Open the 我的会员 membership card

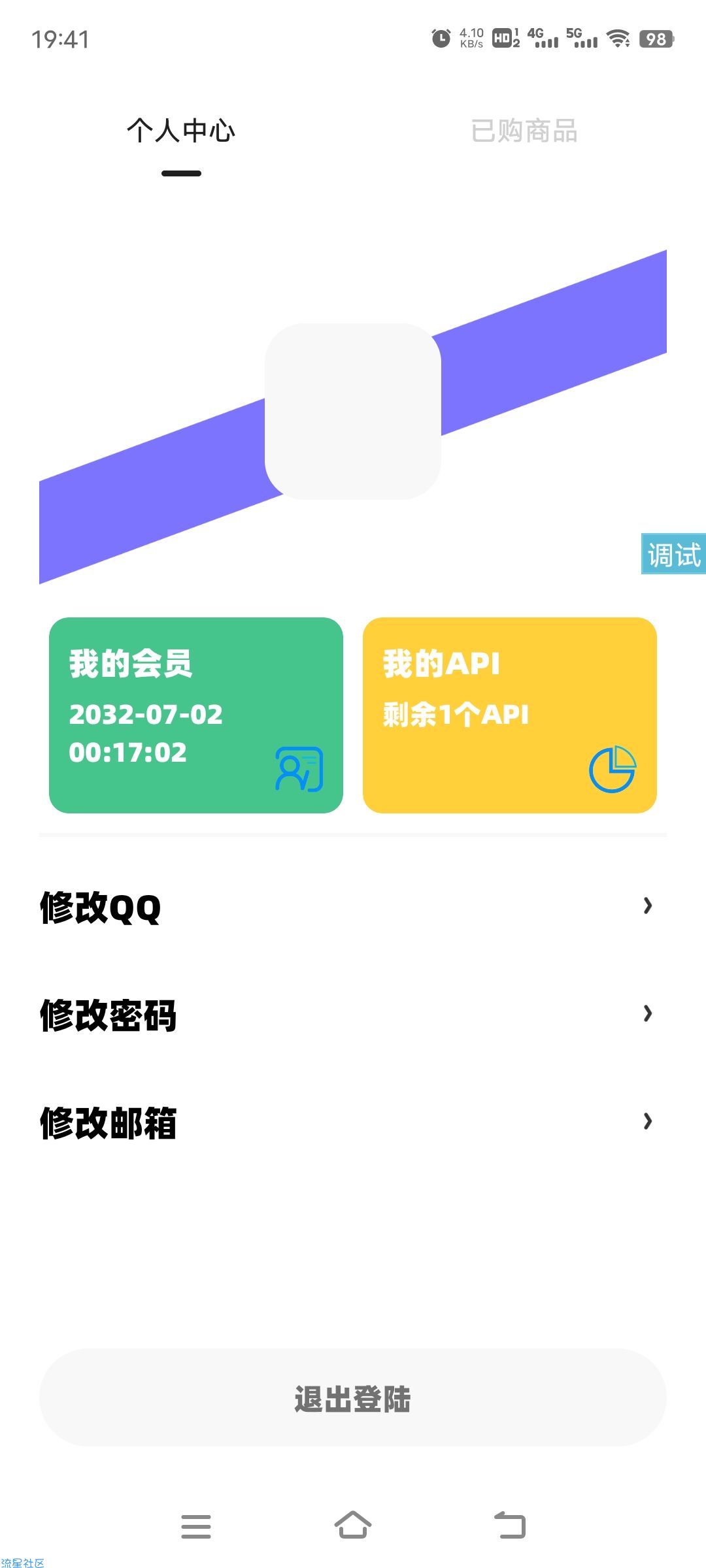pyautogui.click(x=196, y=715)
